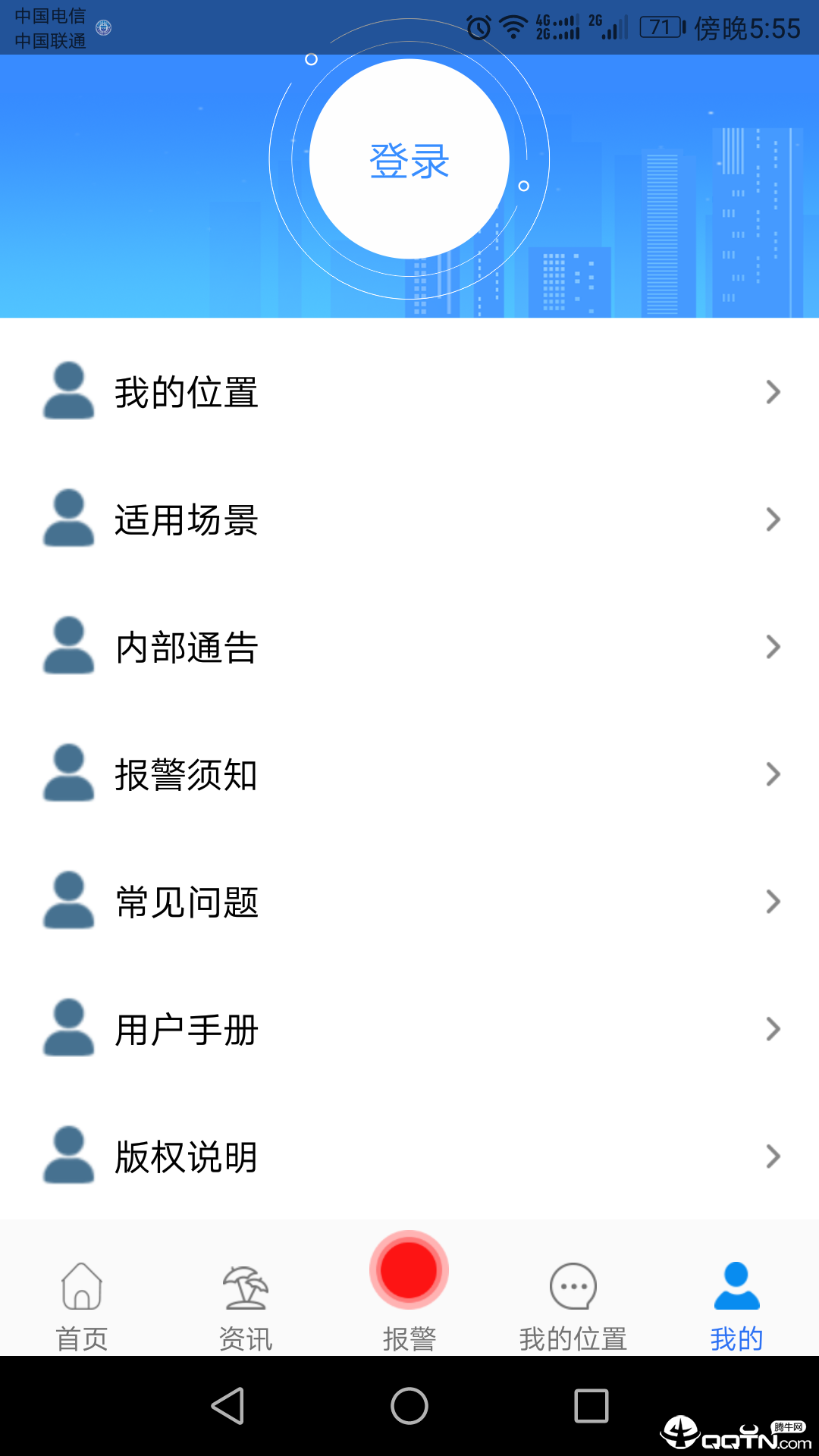Tap the 登录 login circle button
Screen dimensions: 819x1456
pyautogui.click(x=409, y=160)
